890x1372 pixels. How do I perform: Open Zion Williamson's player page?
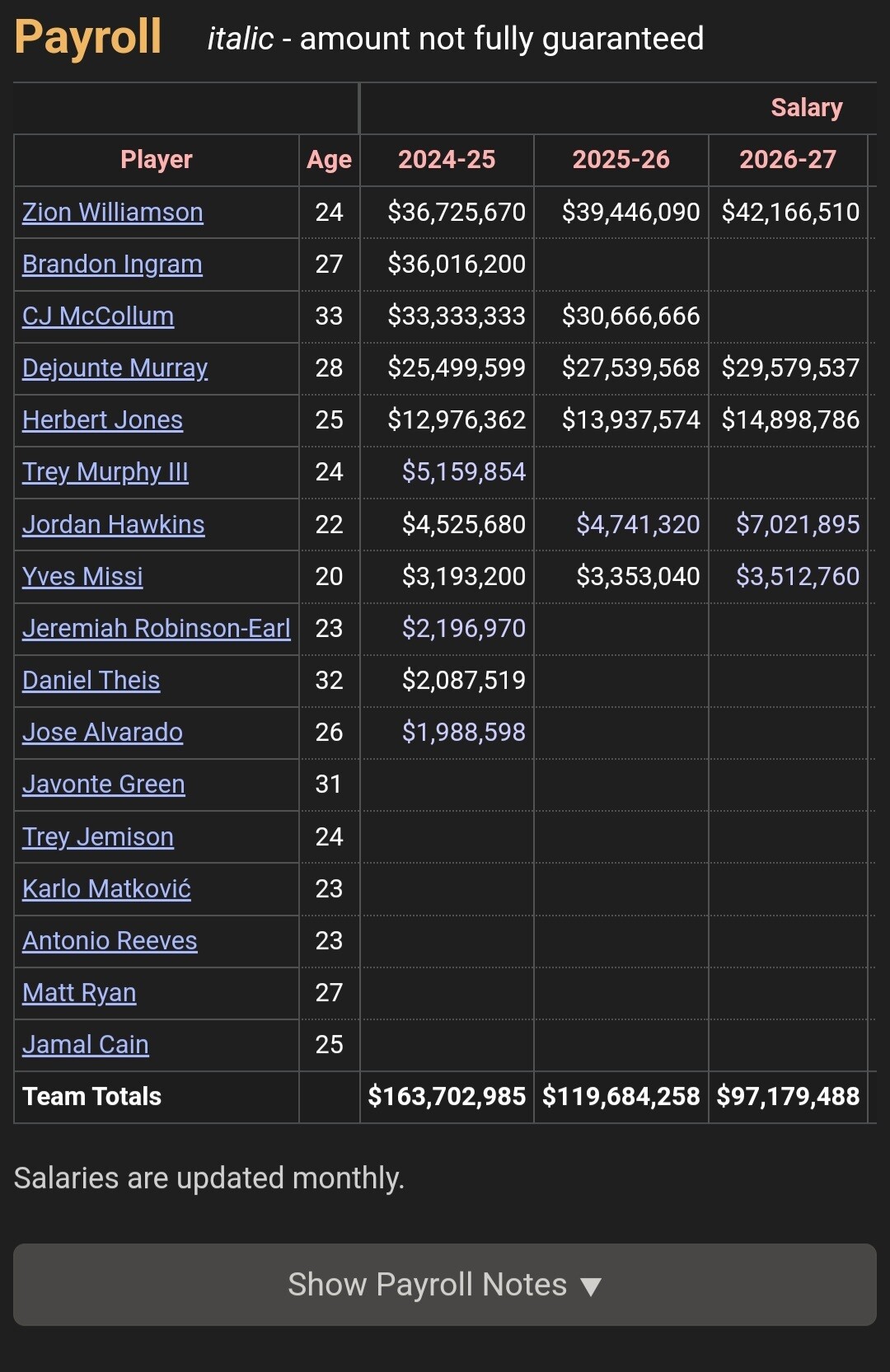click(113, 213)
